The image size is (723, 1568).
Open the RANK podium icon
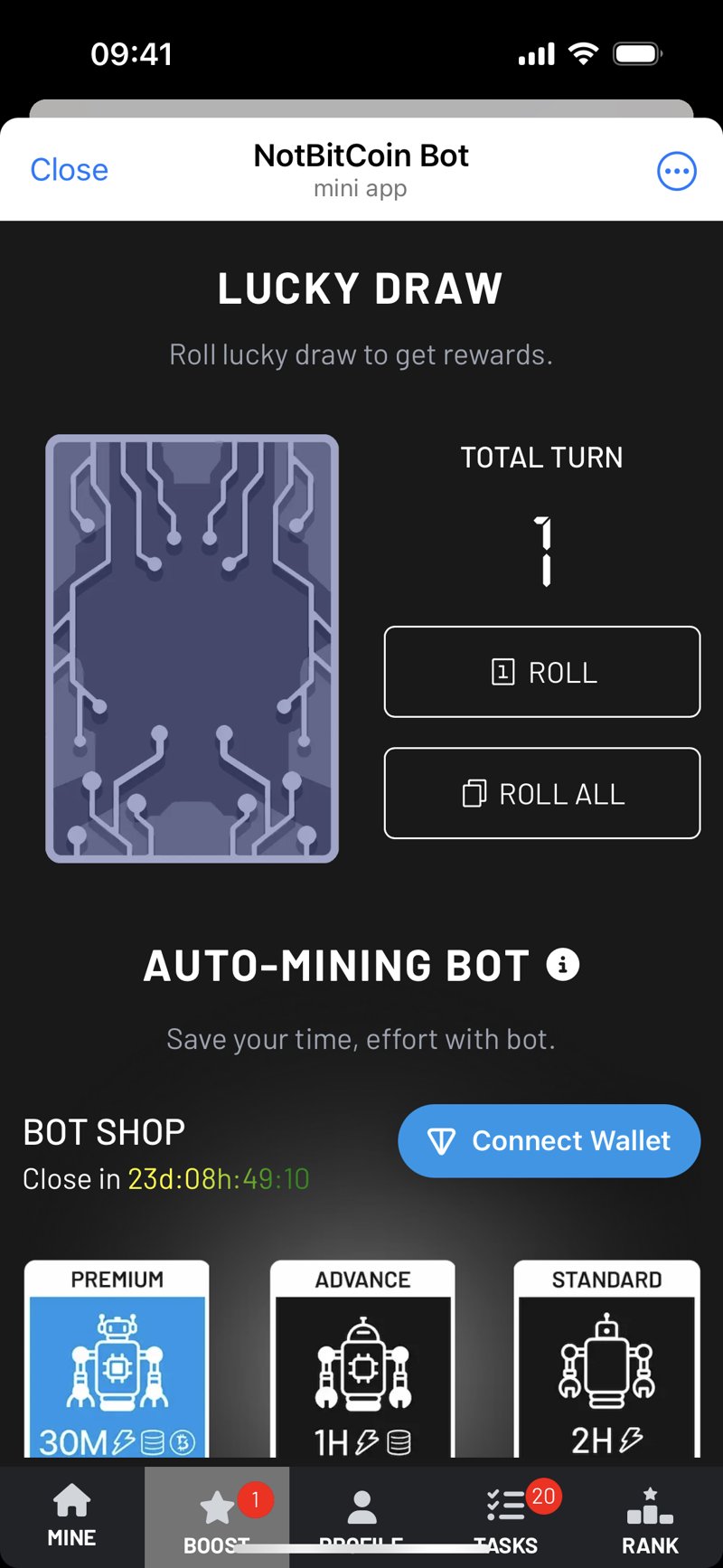pos(650,1503)
